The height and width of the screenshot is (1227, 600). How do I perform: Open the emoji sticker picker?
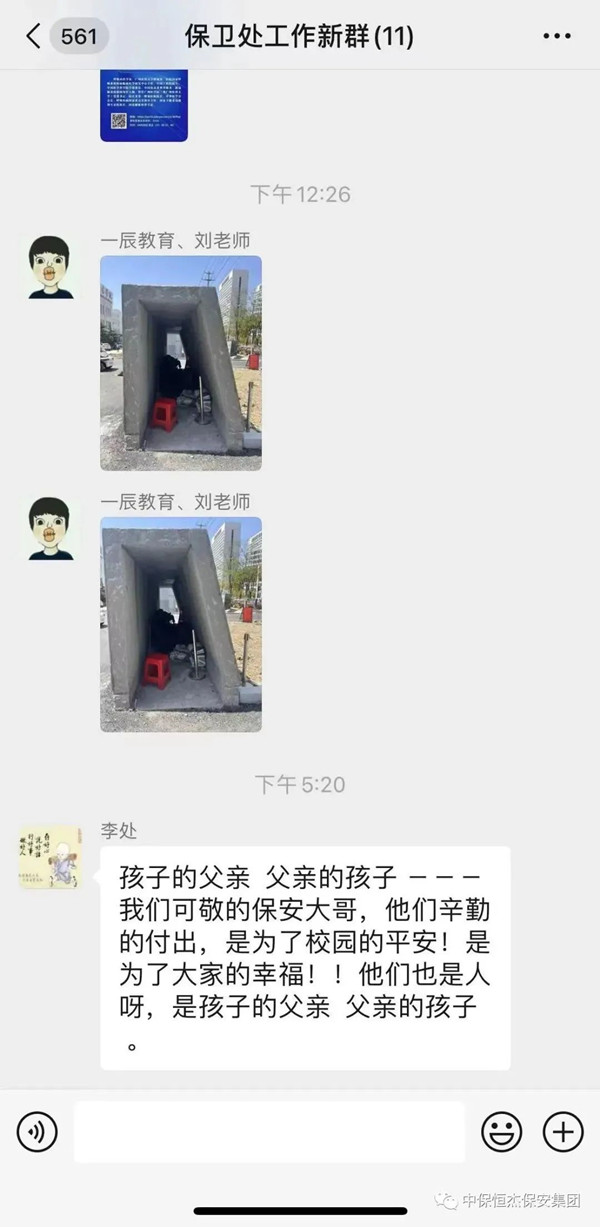click(502, 1132)
